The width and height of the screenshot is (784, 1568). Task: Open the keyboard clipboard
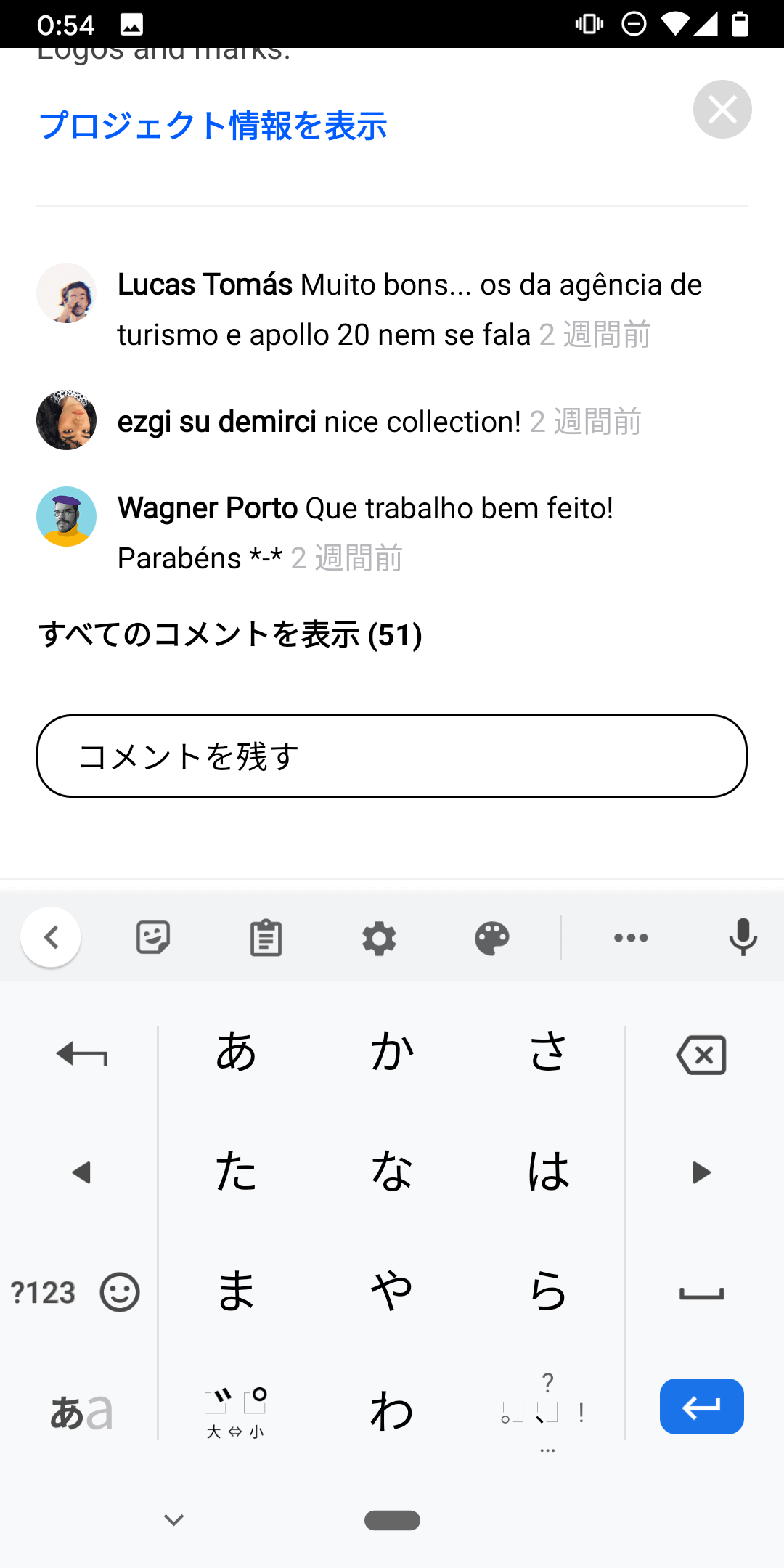[266, 938]
